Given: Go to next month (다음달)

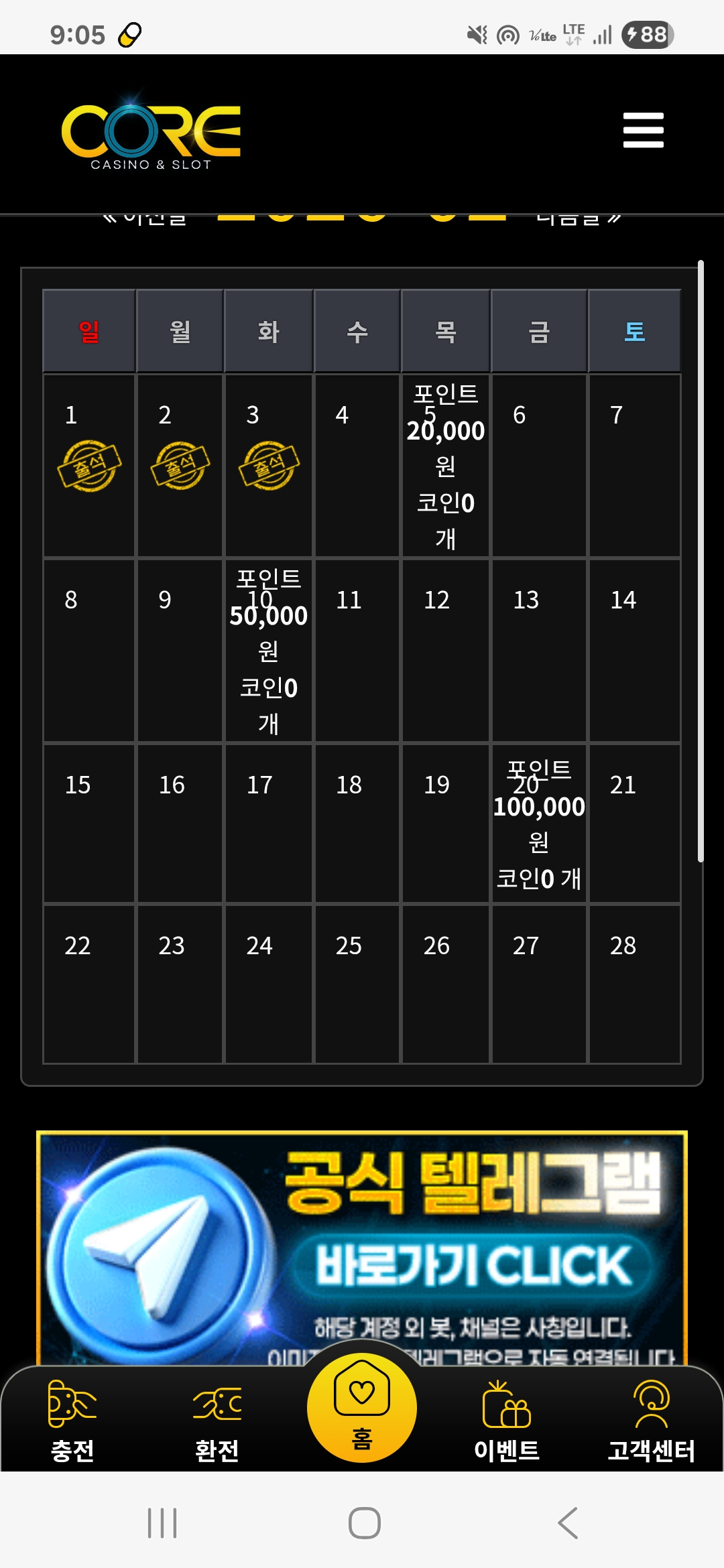Looking at the screenshot, I should [579, 220].
